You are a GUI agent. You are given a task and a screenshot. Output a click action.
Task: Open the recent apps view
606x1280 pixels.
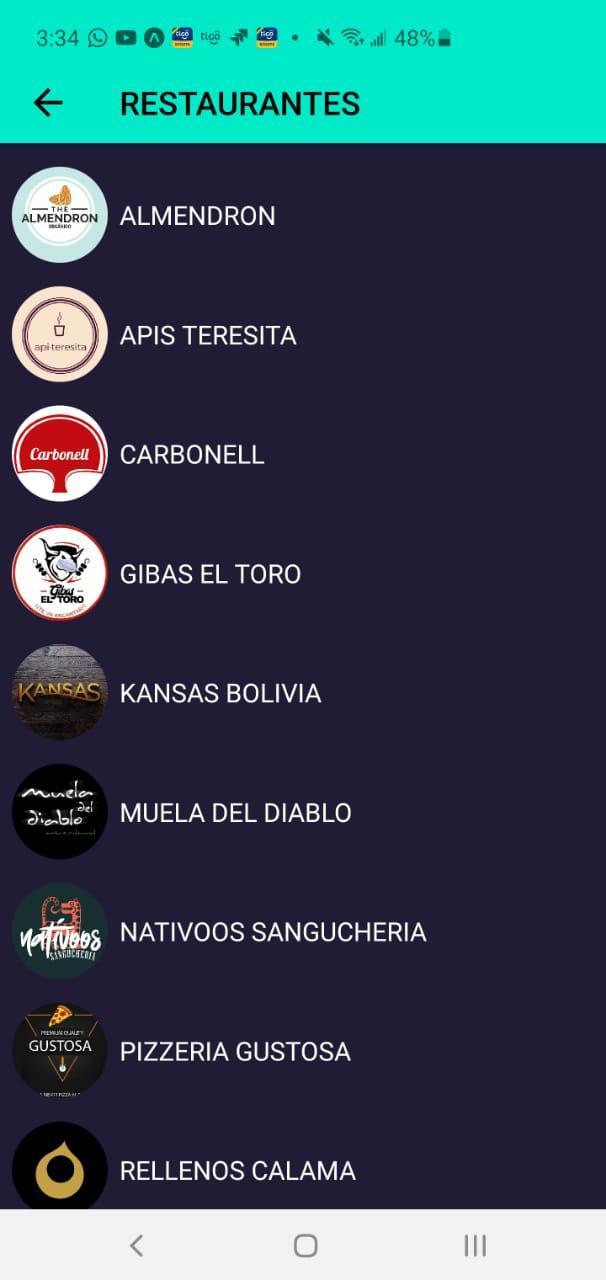point(475,1245)
